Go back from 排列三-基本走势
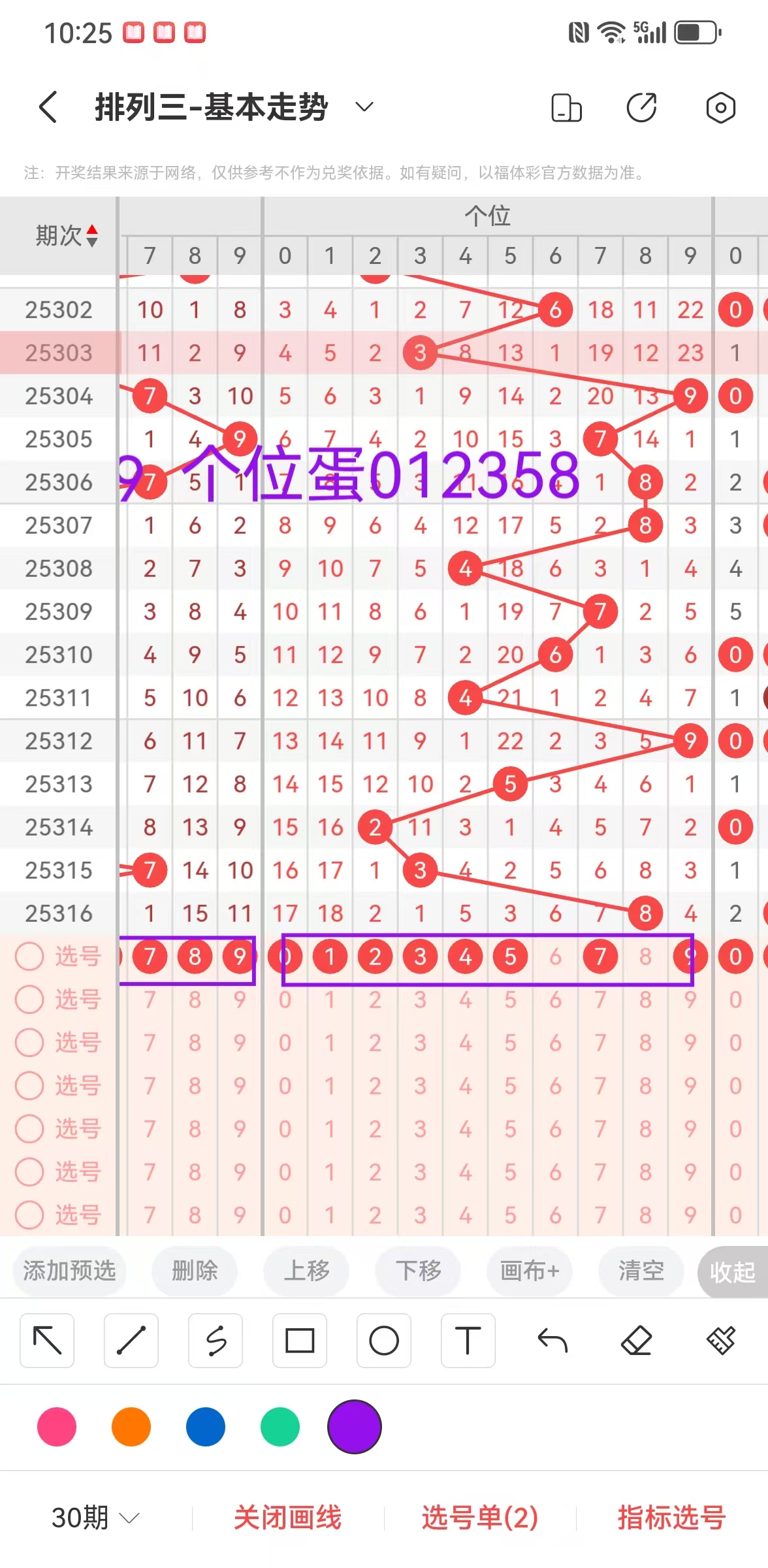The width and height of the screenshot is (768, 1568). click(48, 107)
